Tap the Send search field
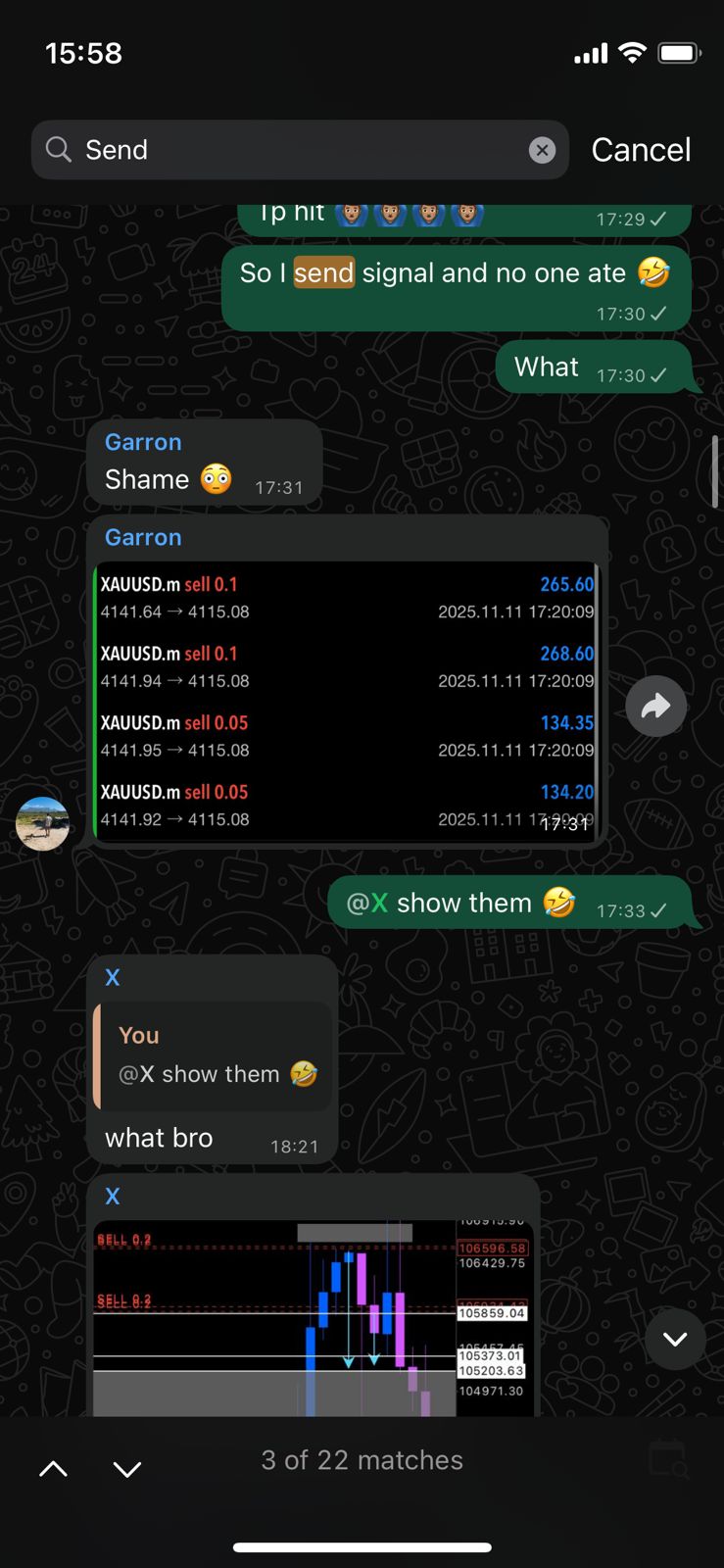724x1568 pixels. coord(294,150)
